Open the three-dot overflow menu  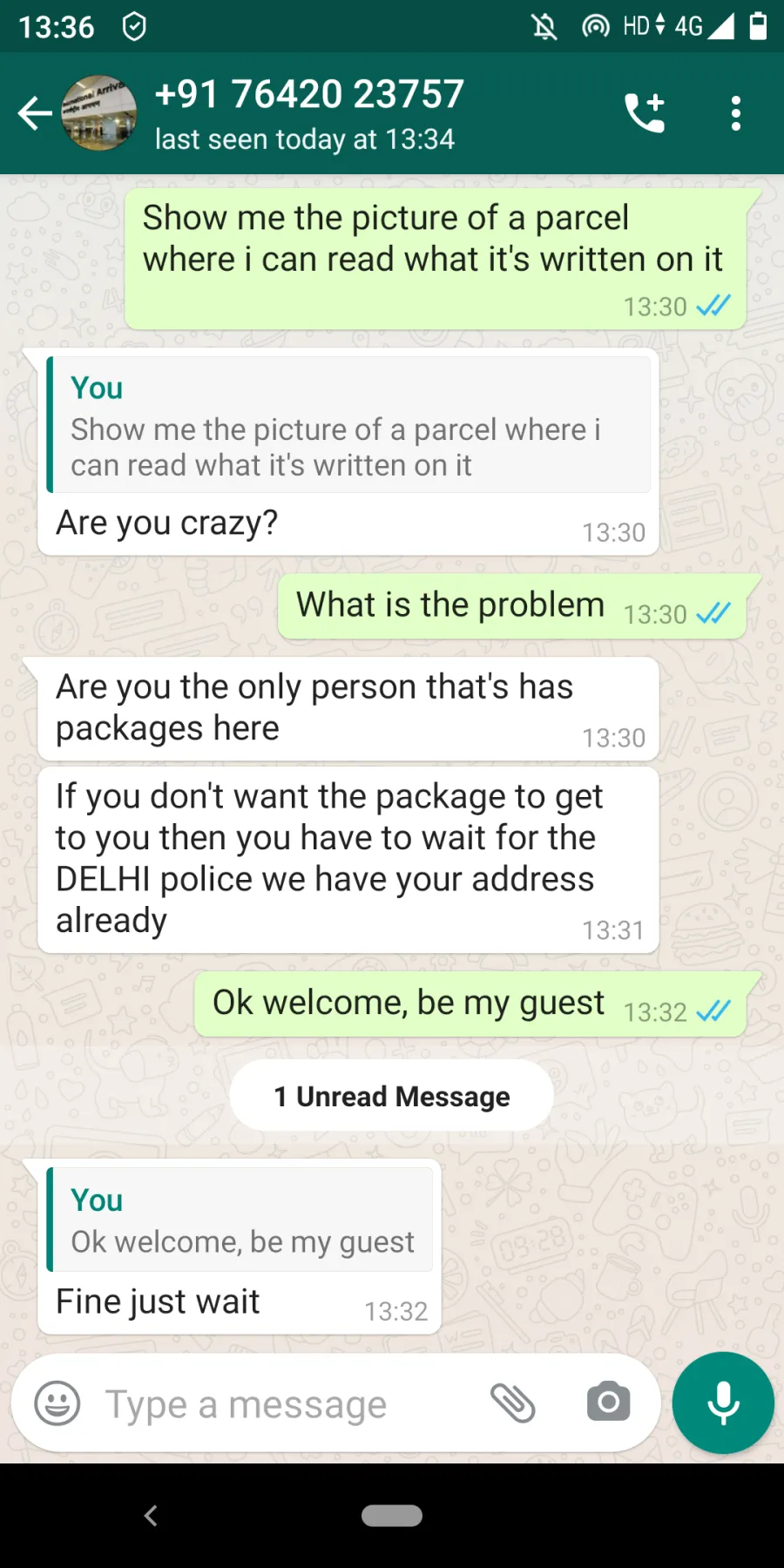(x=736, y=113)
